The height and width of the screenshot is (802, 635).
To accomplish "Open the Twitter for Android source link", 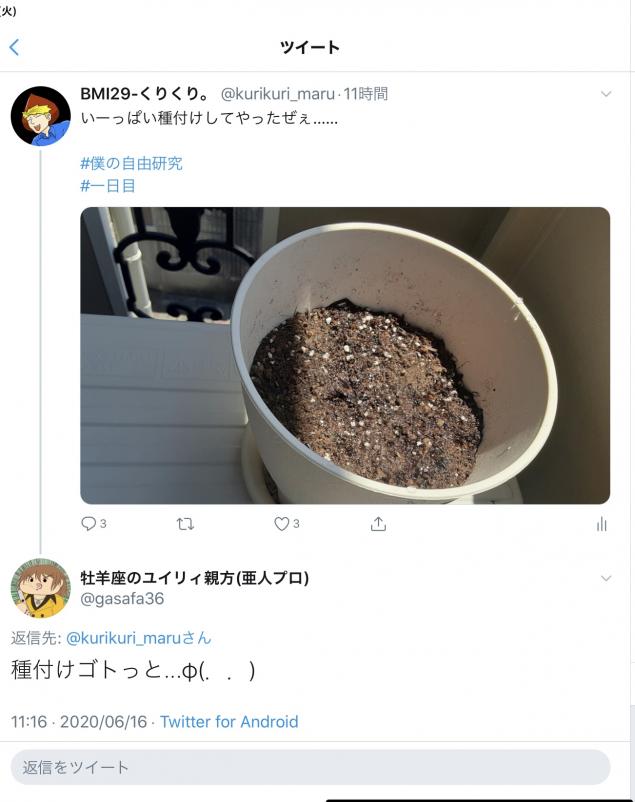I will (229, 721).
